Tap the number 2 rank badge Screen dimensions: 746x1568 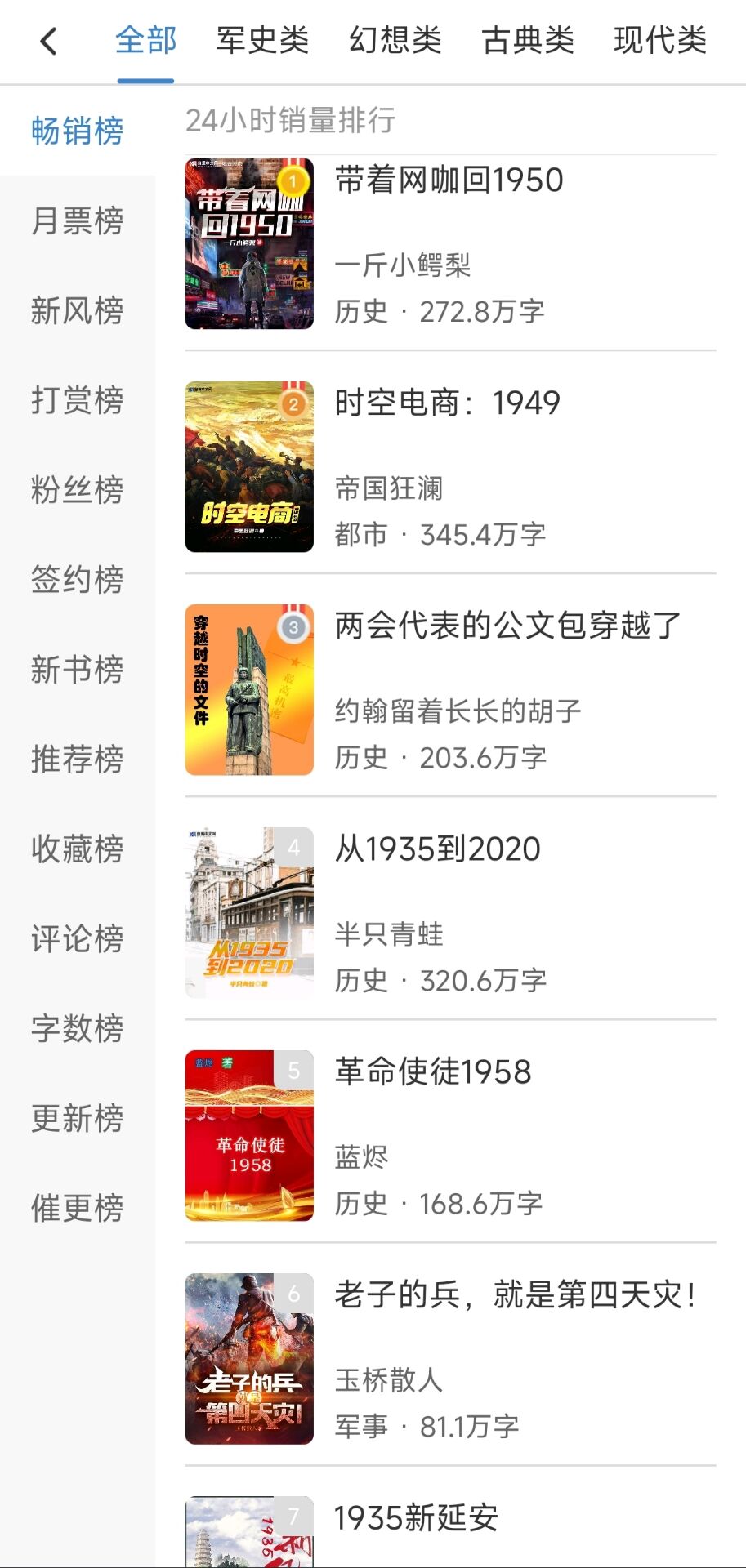click(x=293, y=403)
